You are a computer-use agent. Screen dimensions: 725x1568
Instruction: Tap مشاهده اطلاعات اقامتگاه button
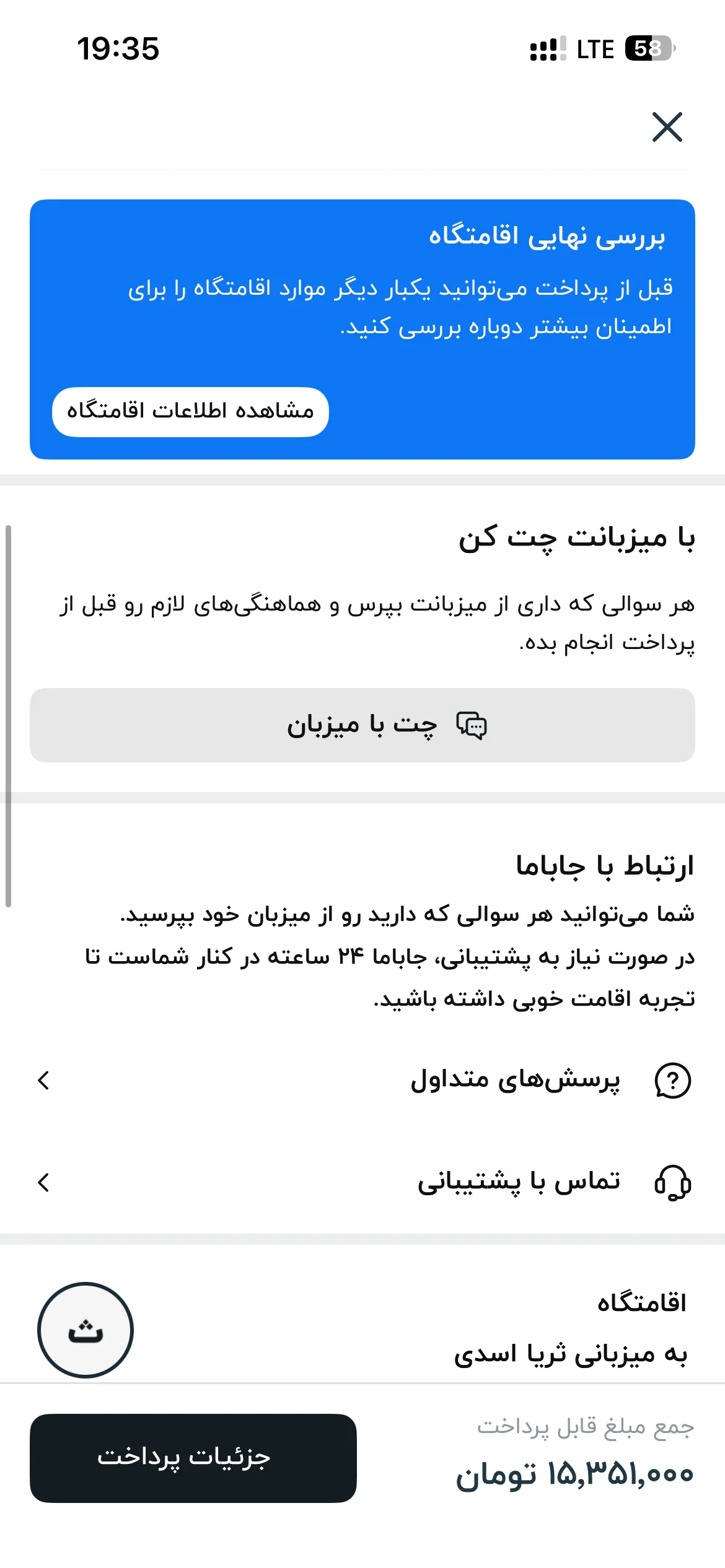190,412
